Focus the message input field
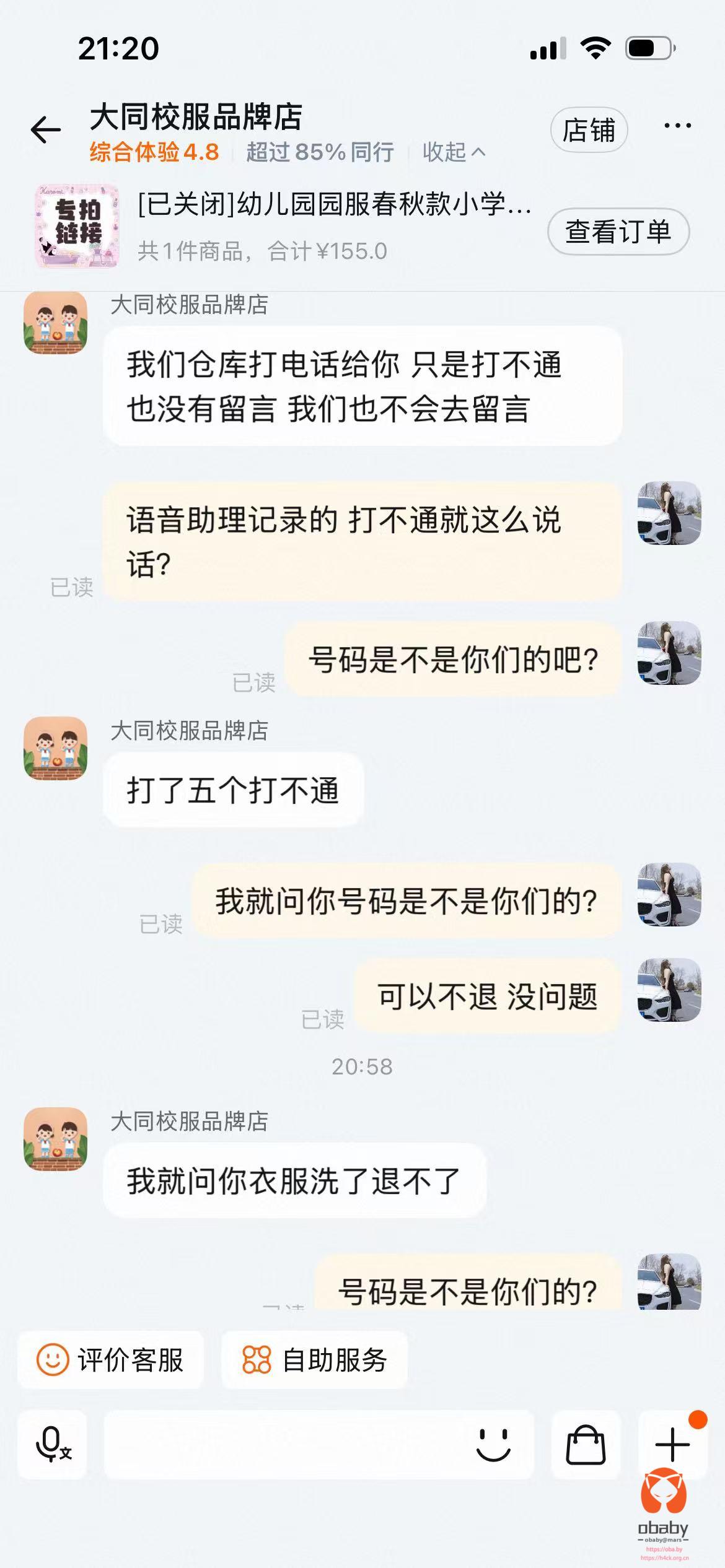The width and height of the screenshot is (725, 1568). click(x=285, y=1444)
